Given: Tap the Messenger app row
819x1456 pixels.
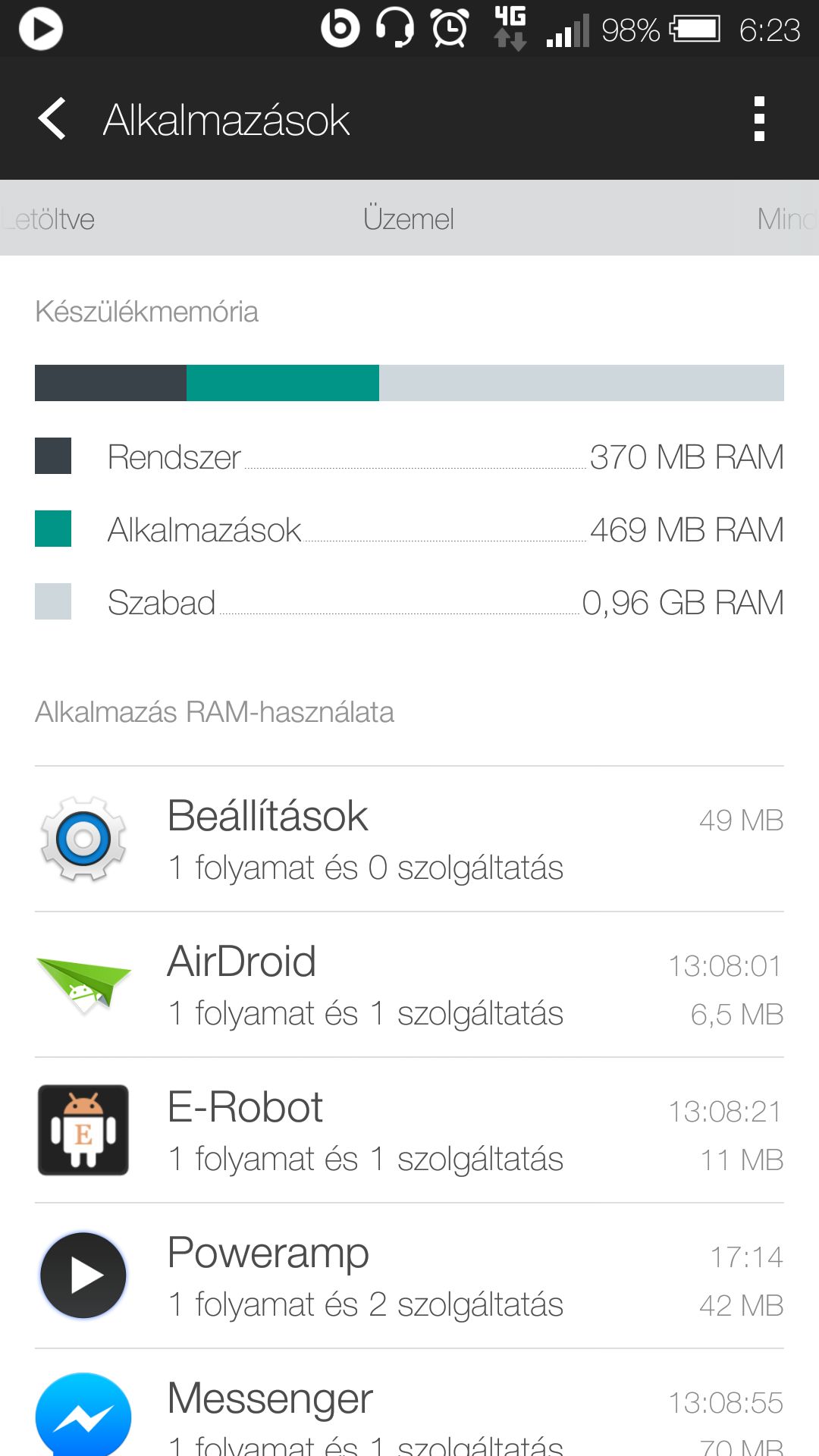Looking at the screenshot, I should 409,1403.
